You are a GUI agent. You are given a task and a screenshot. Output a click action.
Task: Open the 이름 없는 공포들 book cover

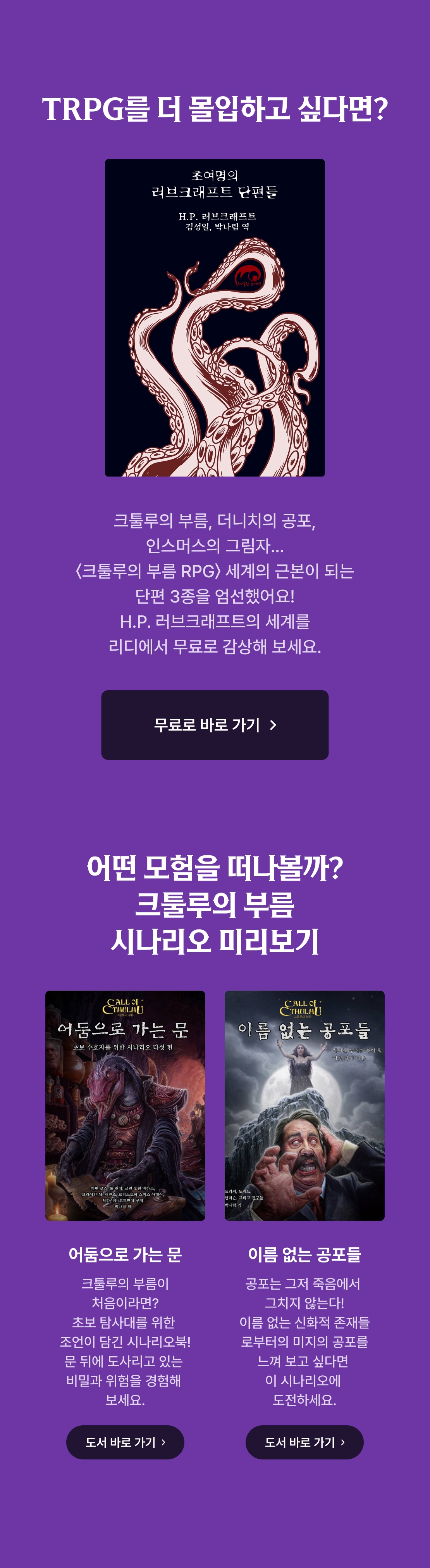coord(304,1105)
